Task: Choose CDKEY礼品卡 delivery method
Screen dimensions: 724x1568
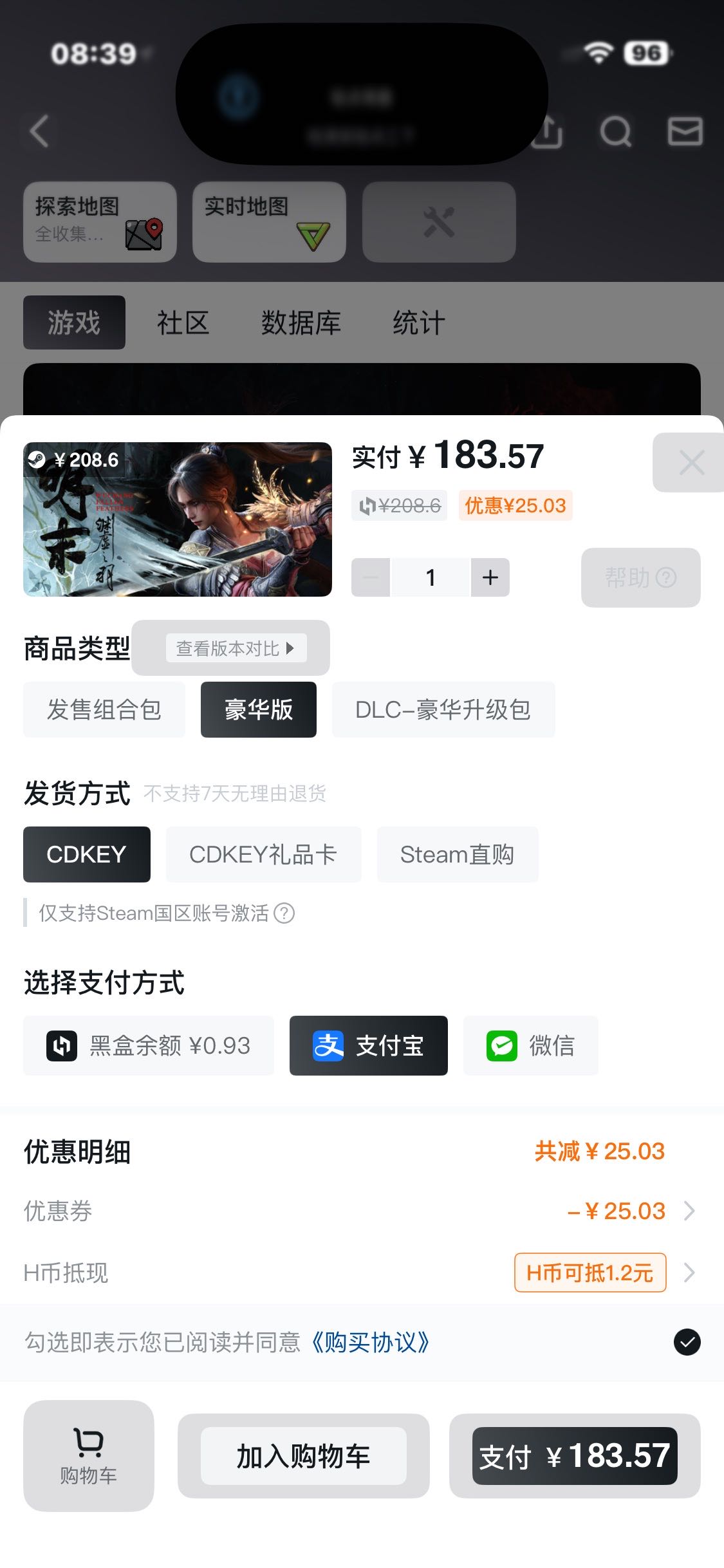Action: (263, 854)
